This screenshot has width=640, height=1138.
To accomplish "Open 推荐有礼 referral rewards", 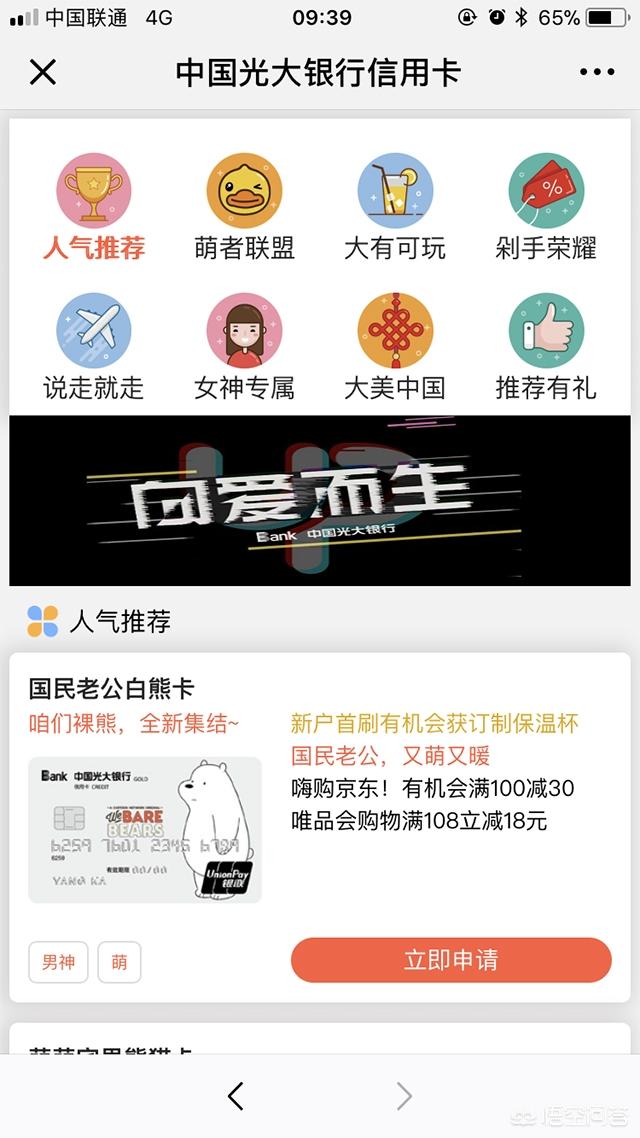I will pyautogui.click(x=546, y=347).
